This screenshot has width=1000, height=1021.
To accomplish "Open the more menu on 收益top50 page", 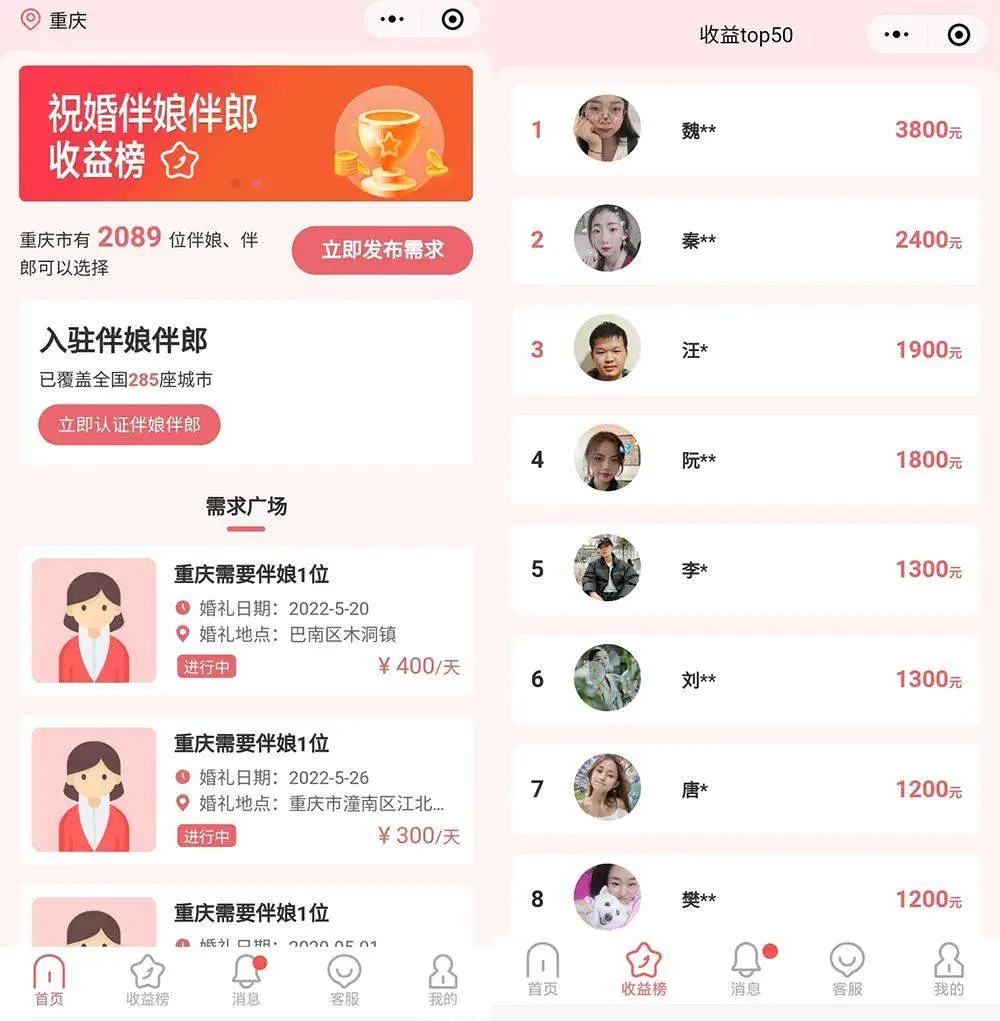I will [897, 35].
